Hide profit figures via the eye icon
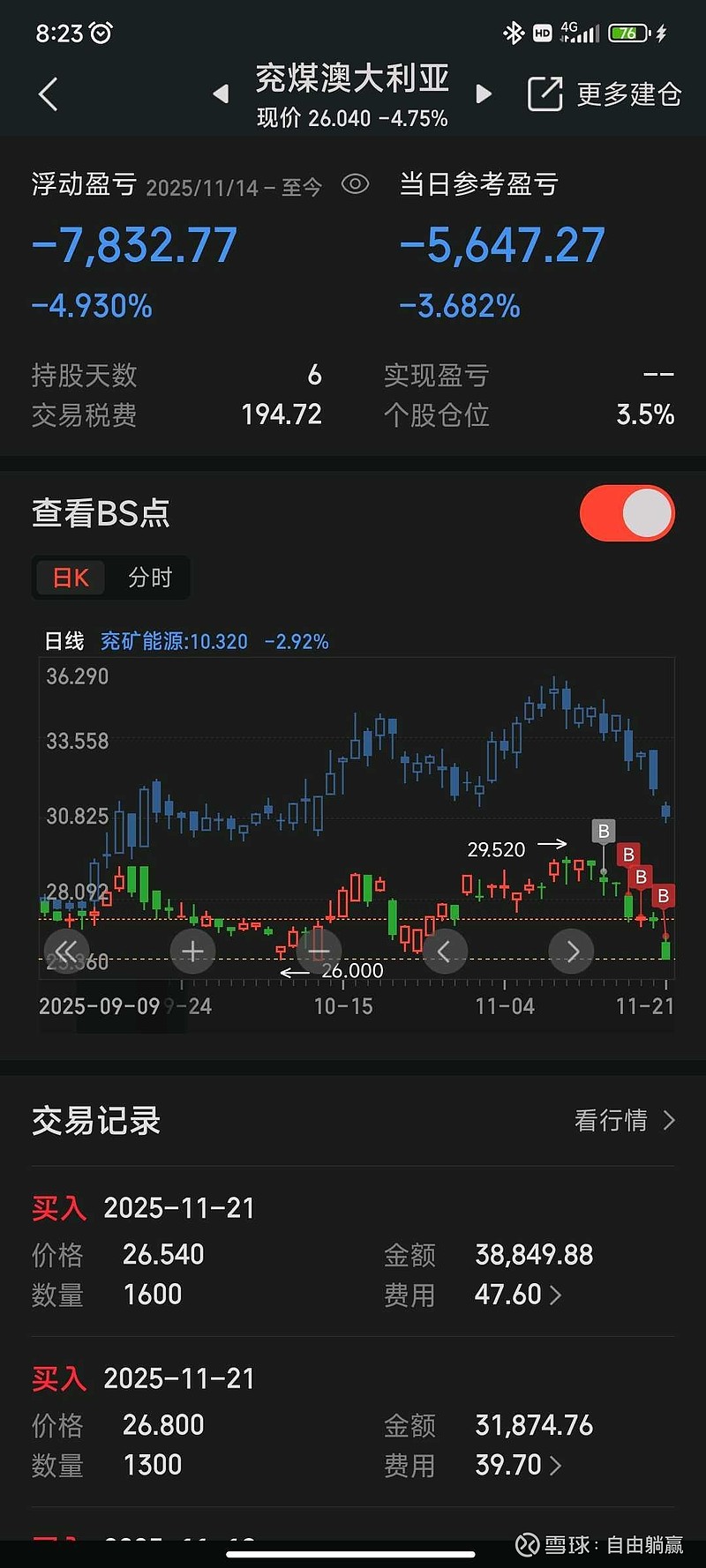The image size is (706, 1568). tap(355, 184)
